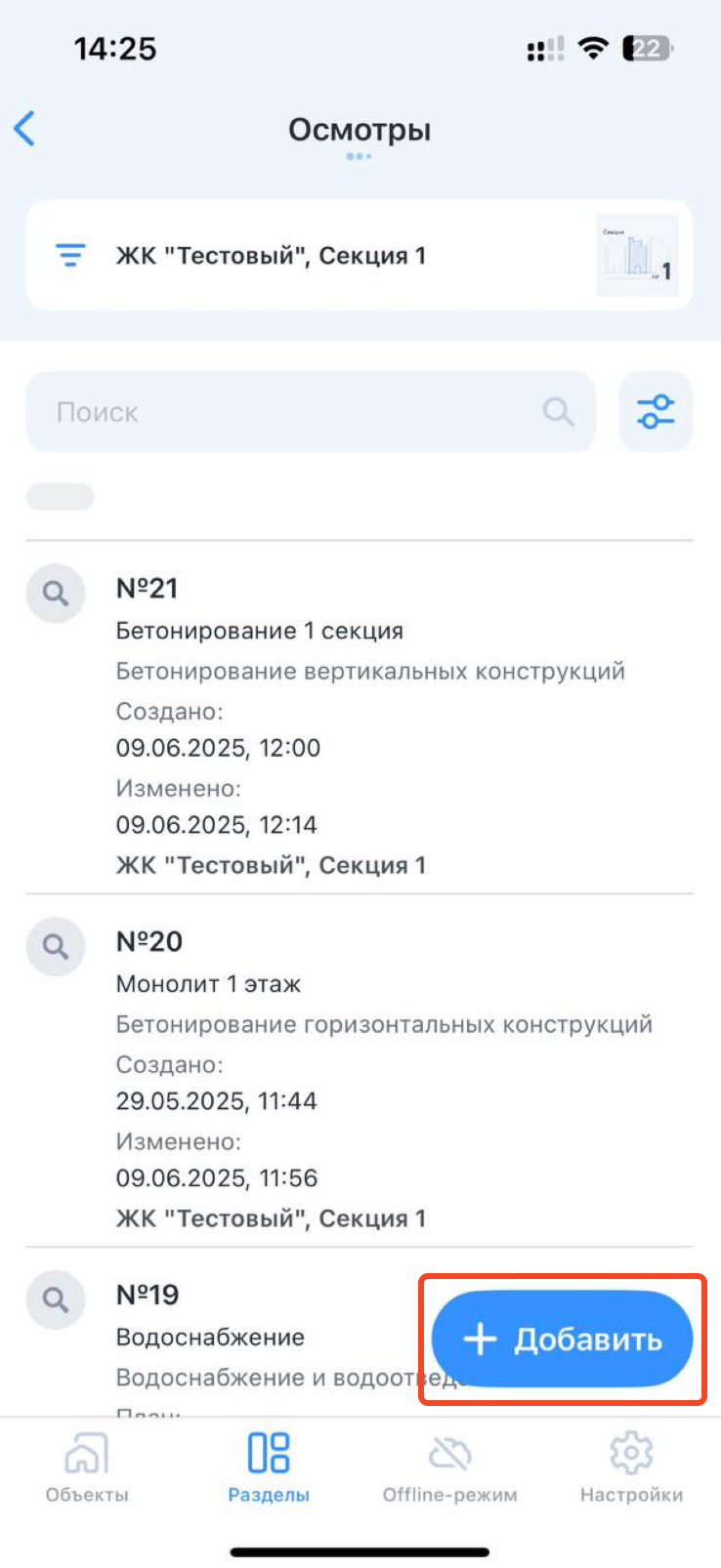Open the ЖК "Тестовый", Секция 1 object selector

[x=293, y=256]
